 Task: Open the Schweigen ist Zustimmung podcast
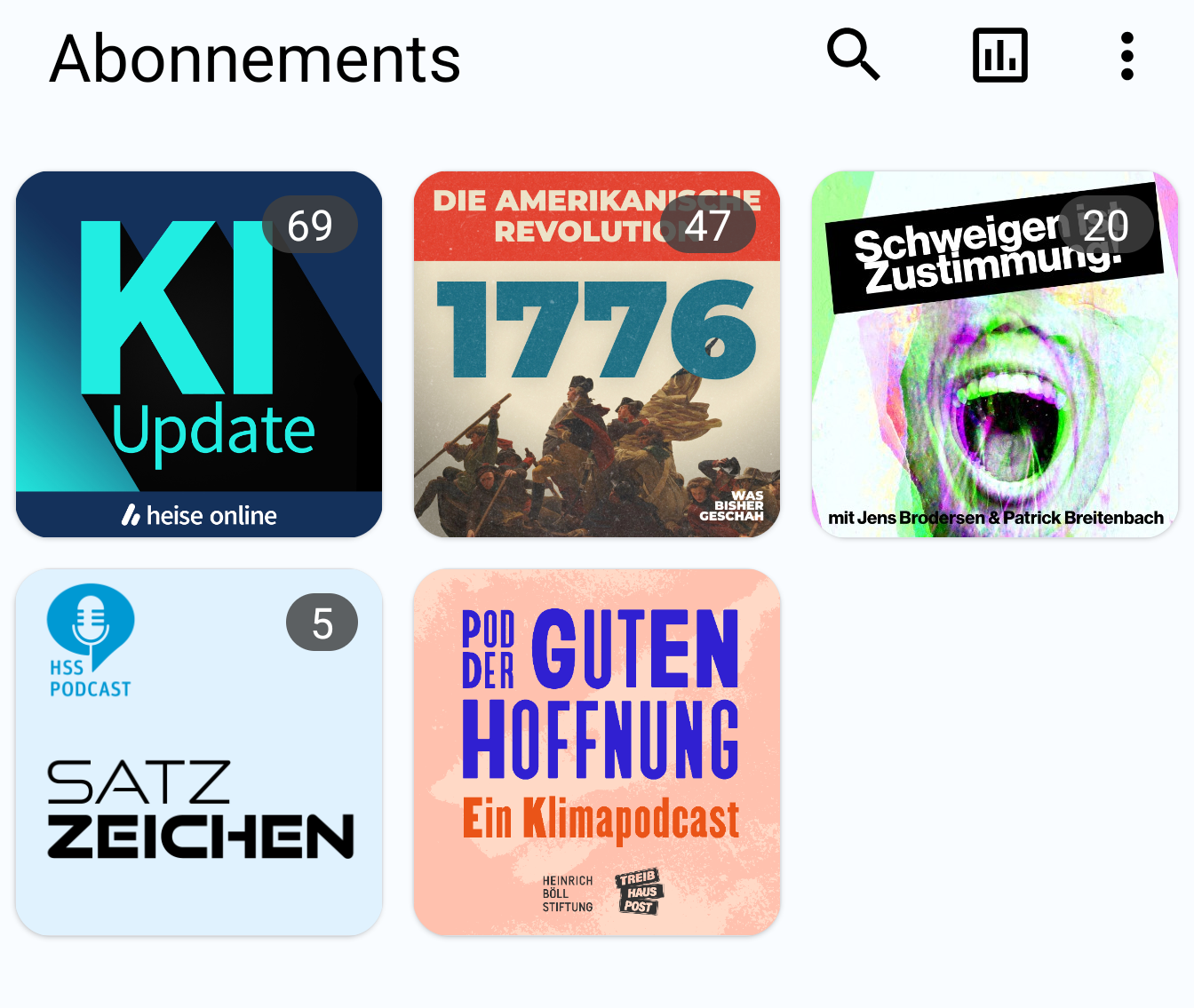click(994, 354)
